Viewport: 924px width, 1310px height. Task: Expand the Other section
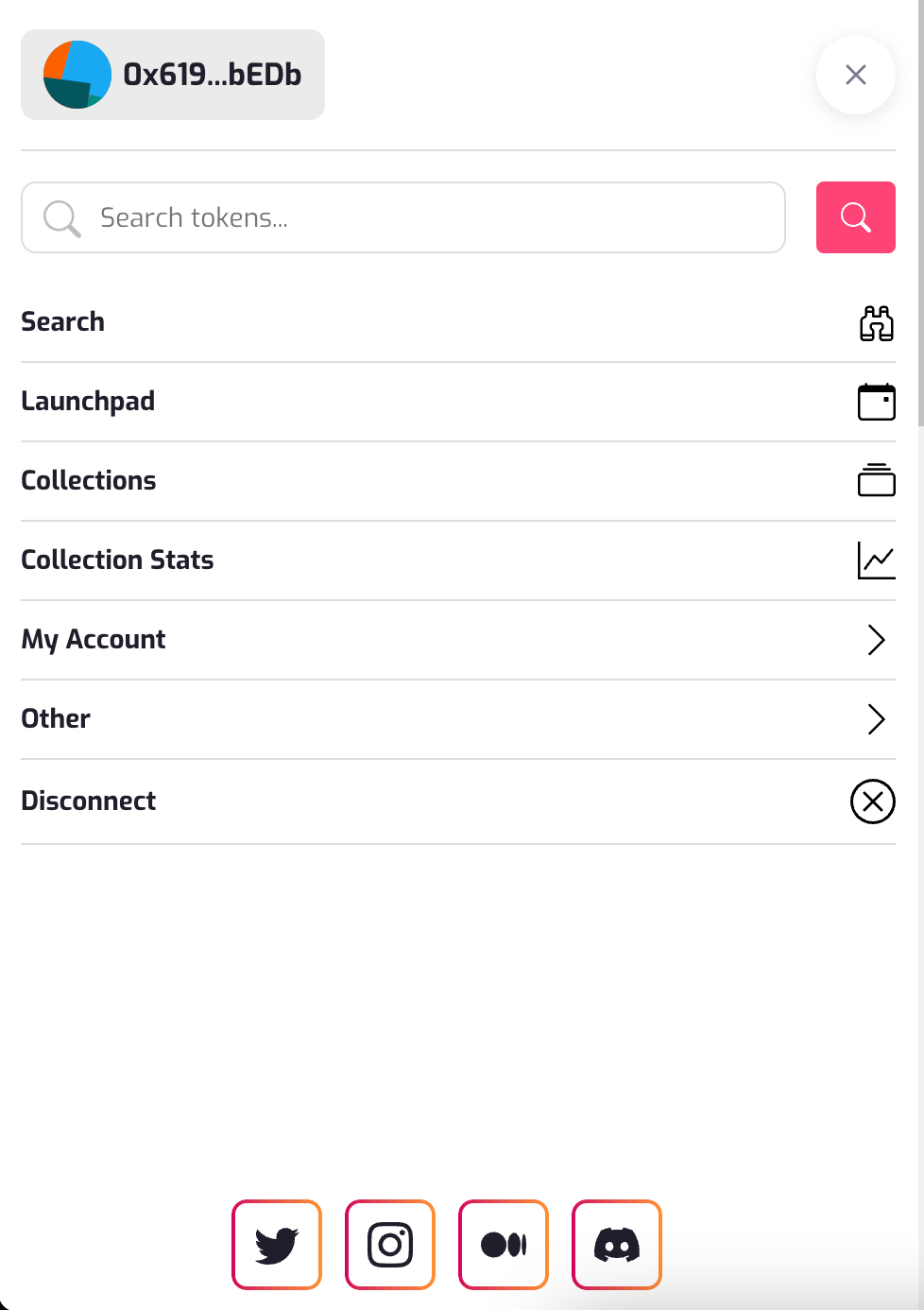click(x=458, y=719)
